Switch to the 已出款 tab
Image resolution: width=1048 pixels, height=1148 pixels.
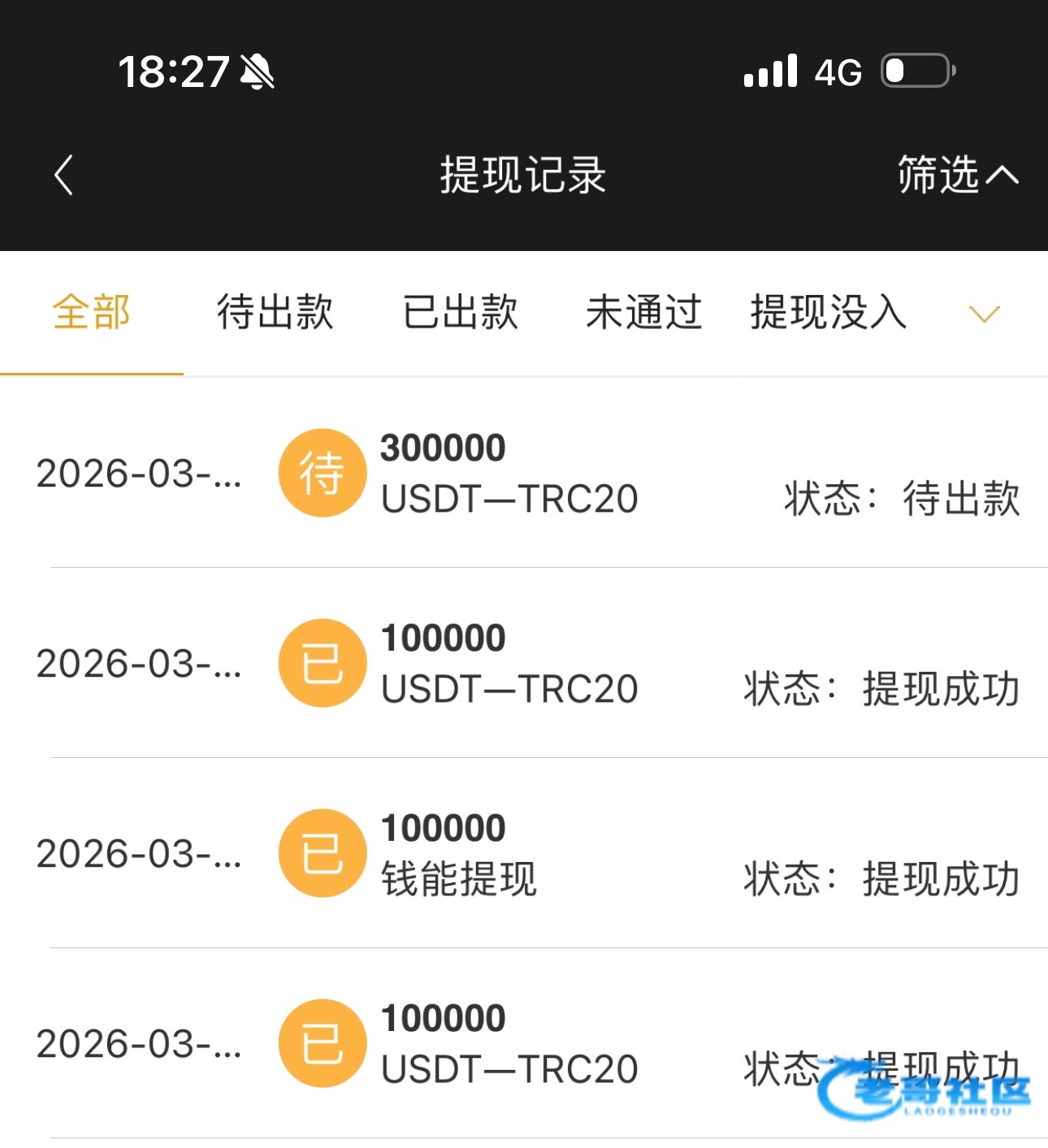pos(460,313)
